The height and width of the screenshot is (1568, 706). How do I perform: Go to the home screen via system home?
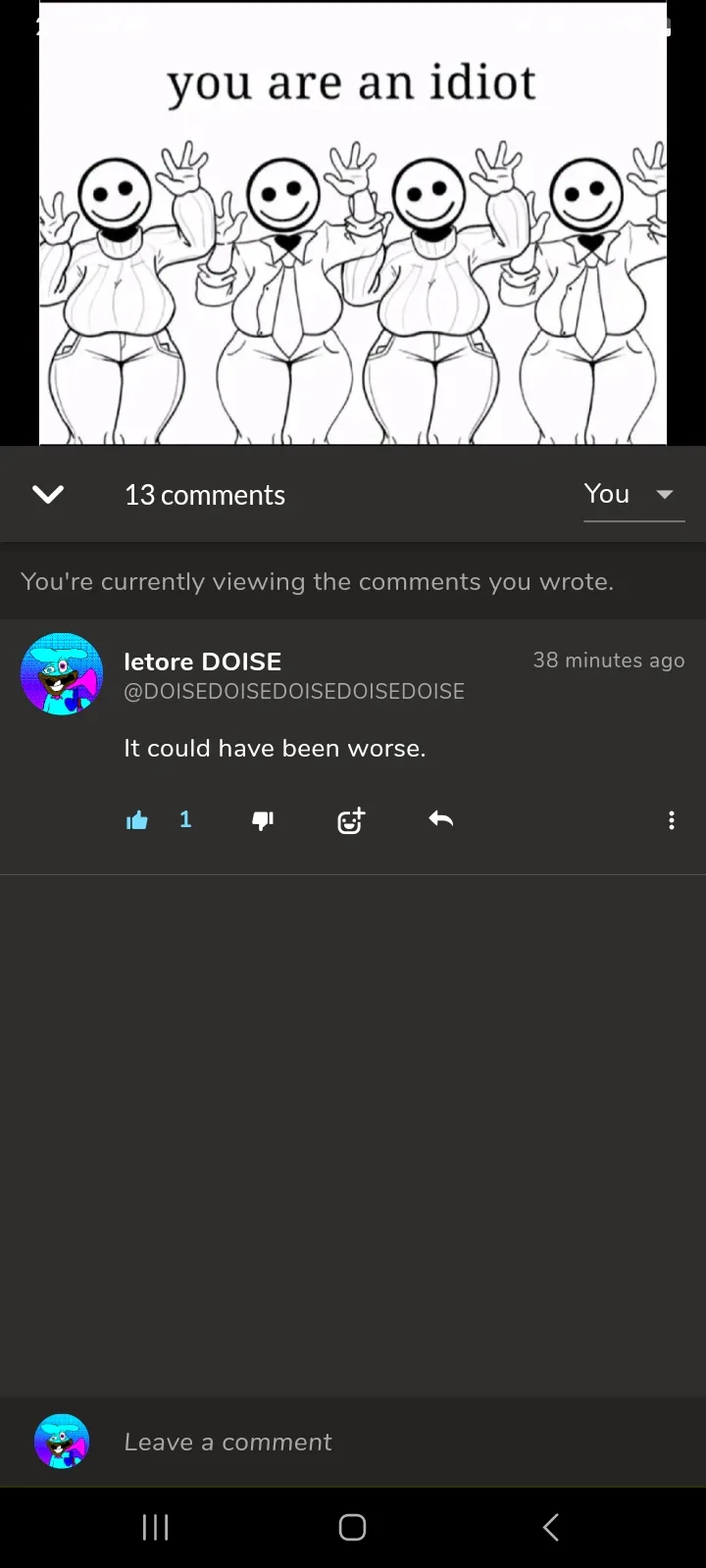(x=353, y=1527)
